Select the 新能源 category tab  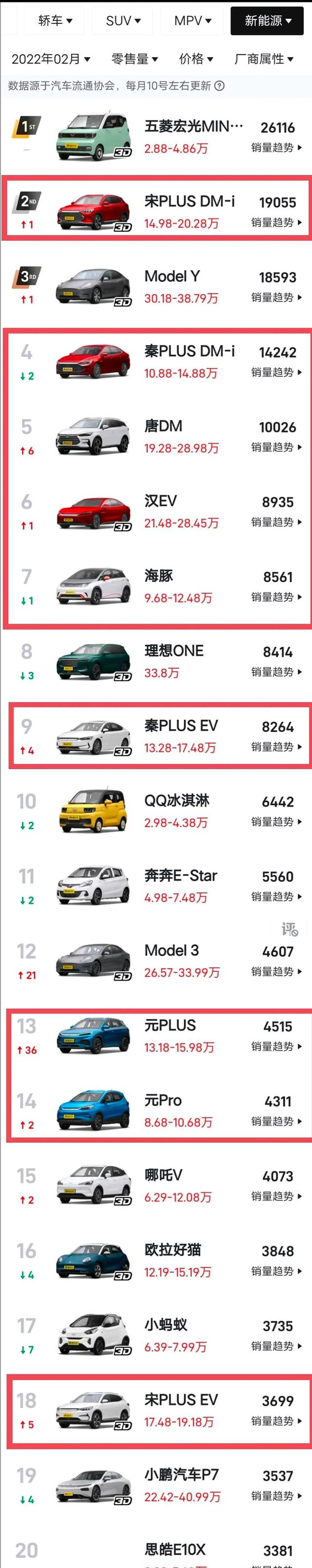(267, 21)
